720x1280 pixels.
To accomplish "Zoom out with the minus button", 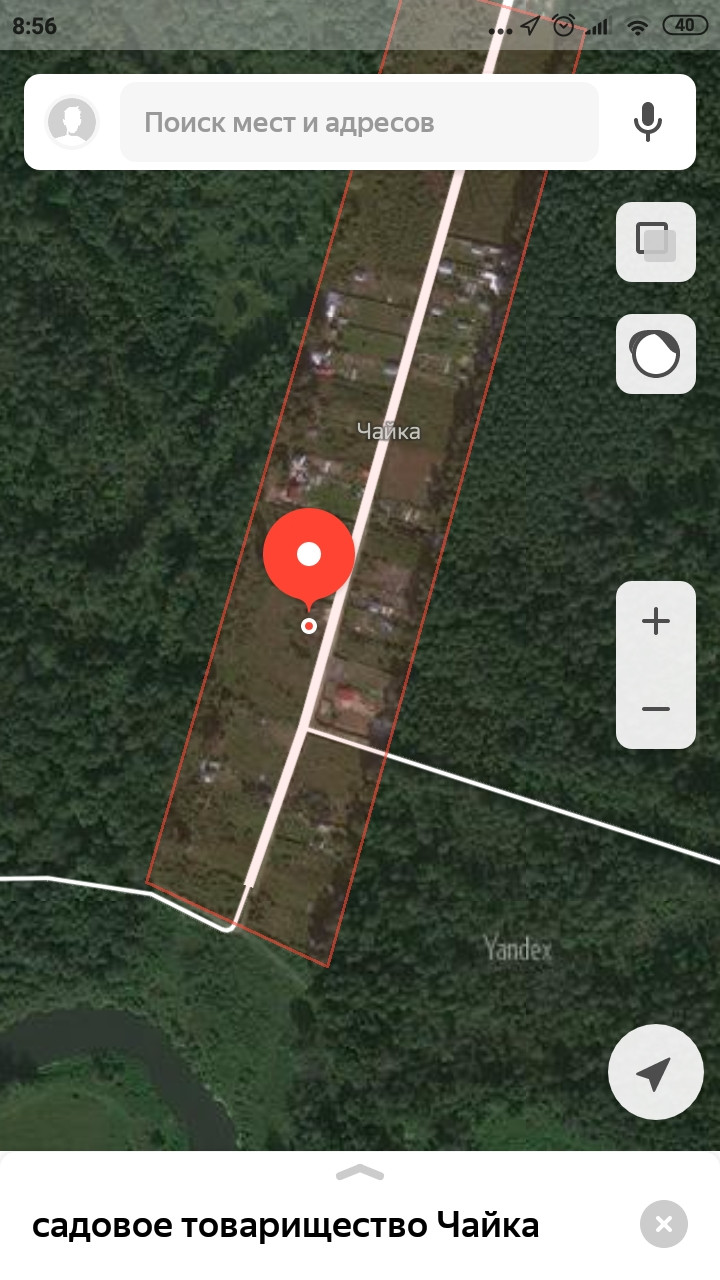I will click(x=655, y=709).
